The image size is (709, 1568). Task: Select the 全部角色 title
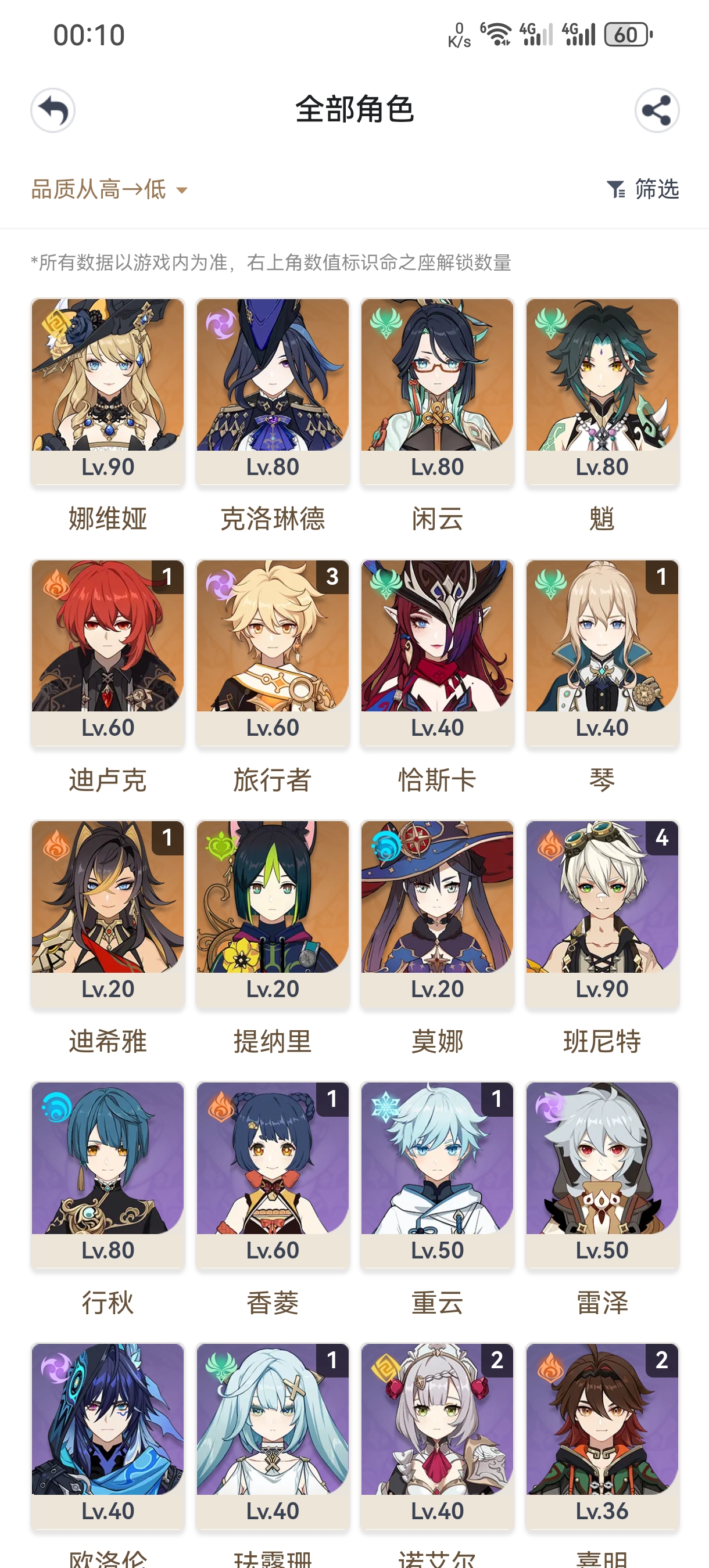coord(354,112)
